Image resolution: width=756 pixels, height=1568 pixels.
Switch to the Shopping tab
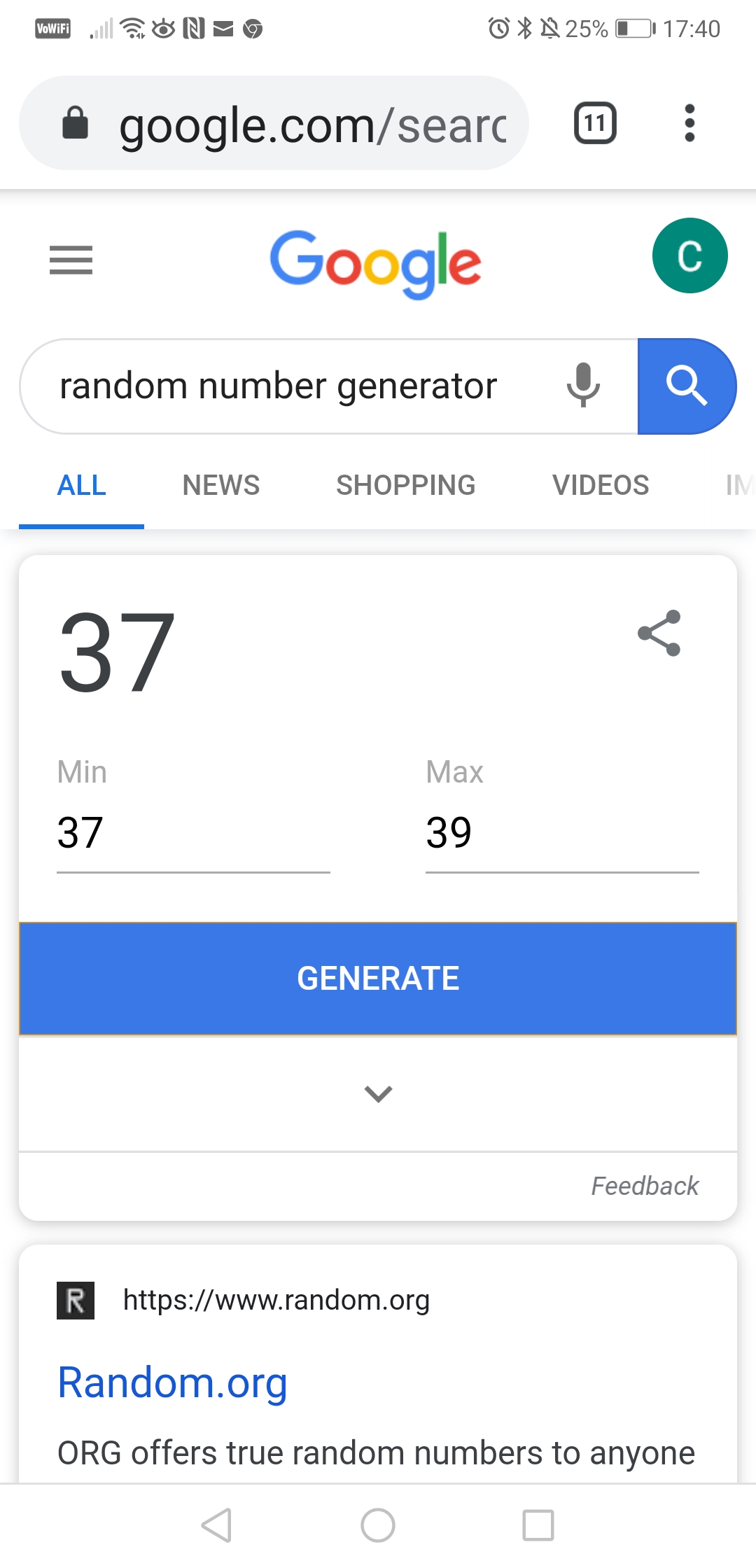pyautogui.click(x=405, y=485)
